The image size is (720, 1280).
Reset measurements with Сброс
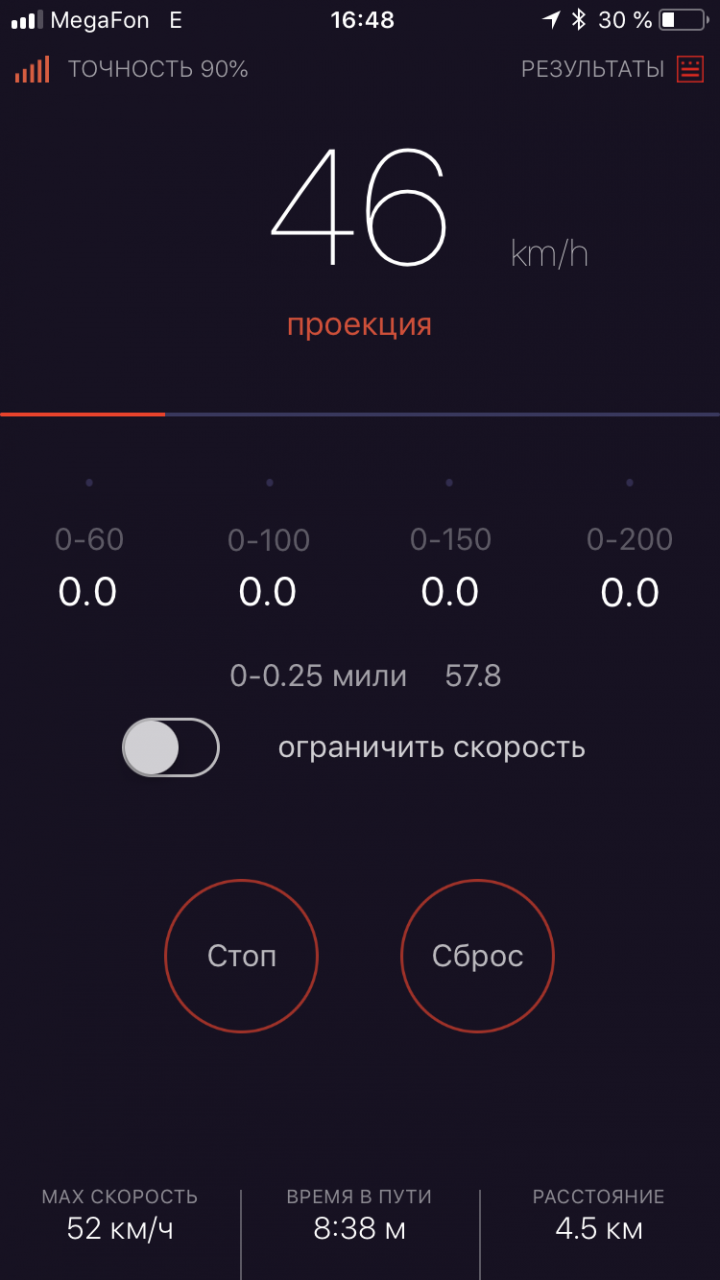[x=477, y=956]
